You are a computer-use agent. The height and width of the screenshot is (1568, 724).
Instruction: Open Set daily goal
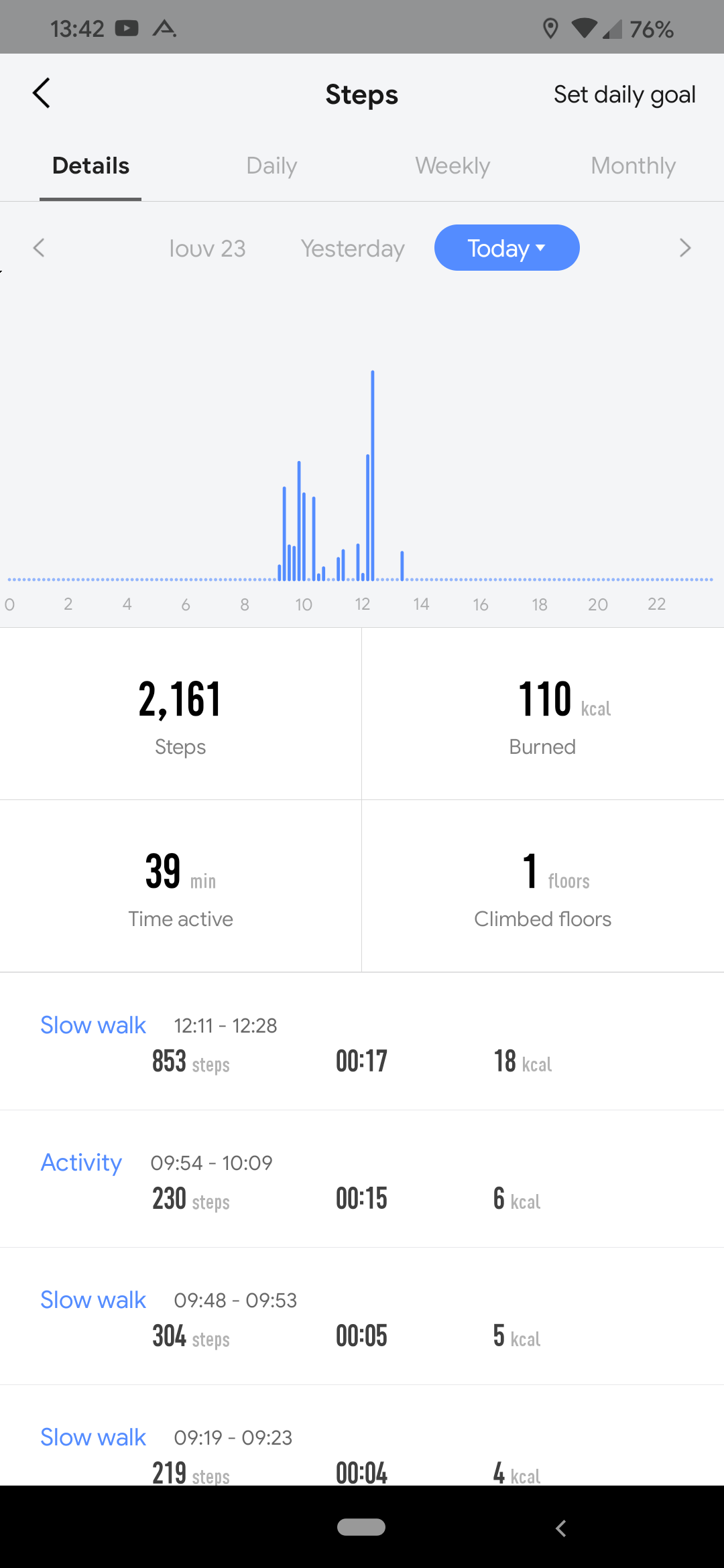click(x=624, y=94)
